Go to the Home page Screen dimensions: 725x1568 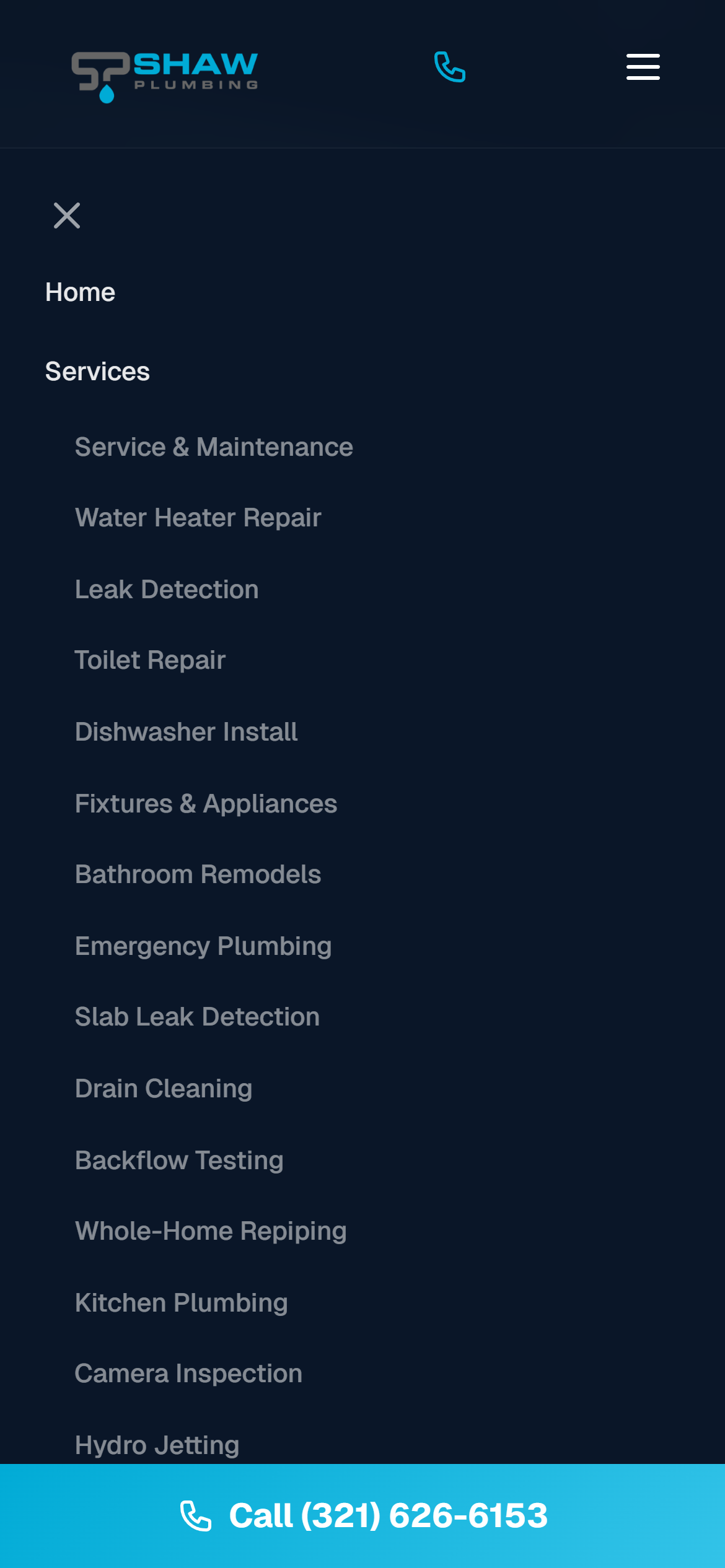[x=81, y=292]
